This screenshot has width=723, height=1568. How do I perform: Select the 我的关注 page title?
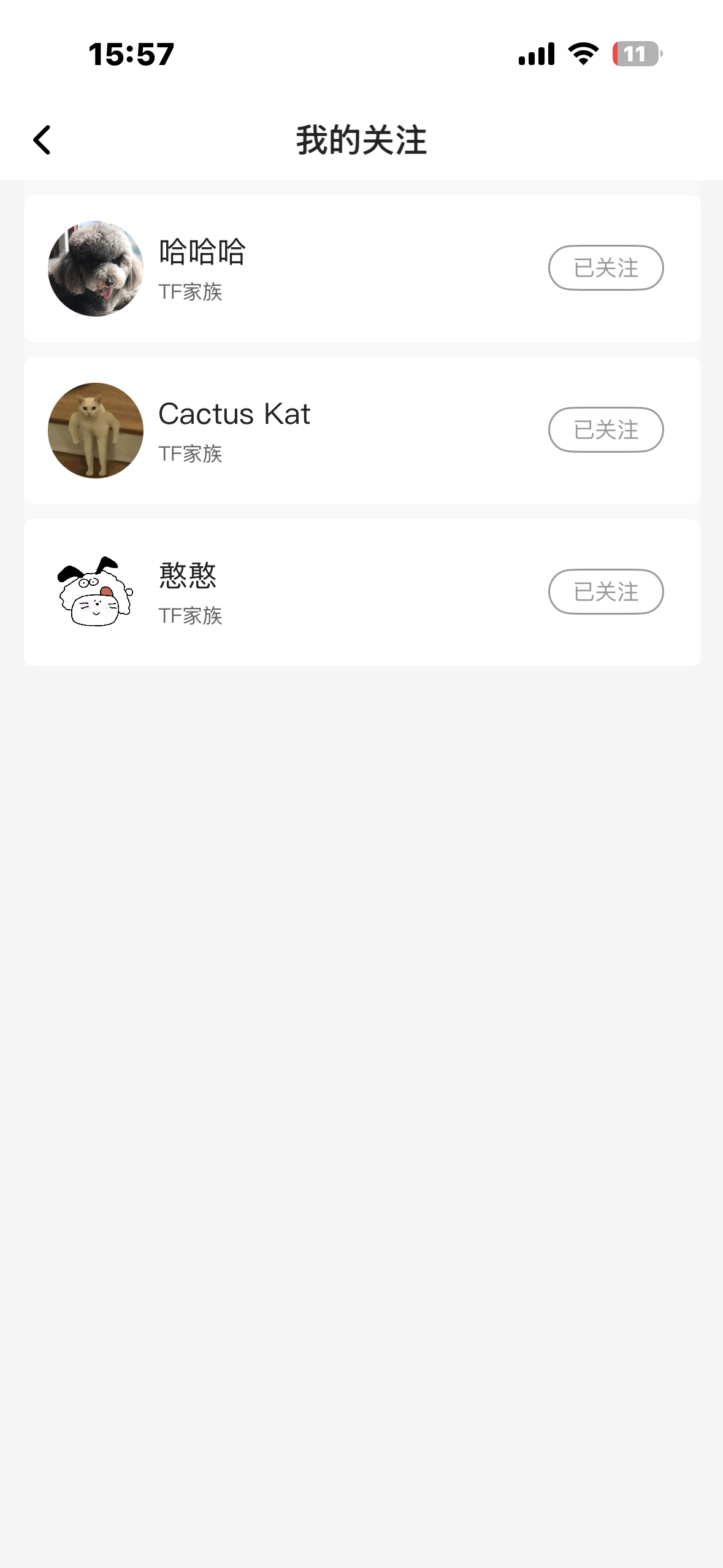[361, 140]
